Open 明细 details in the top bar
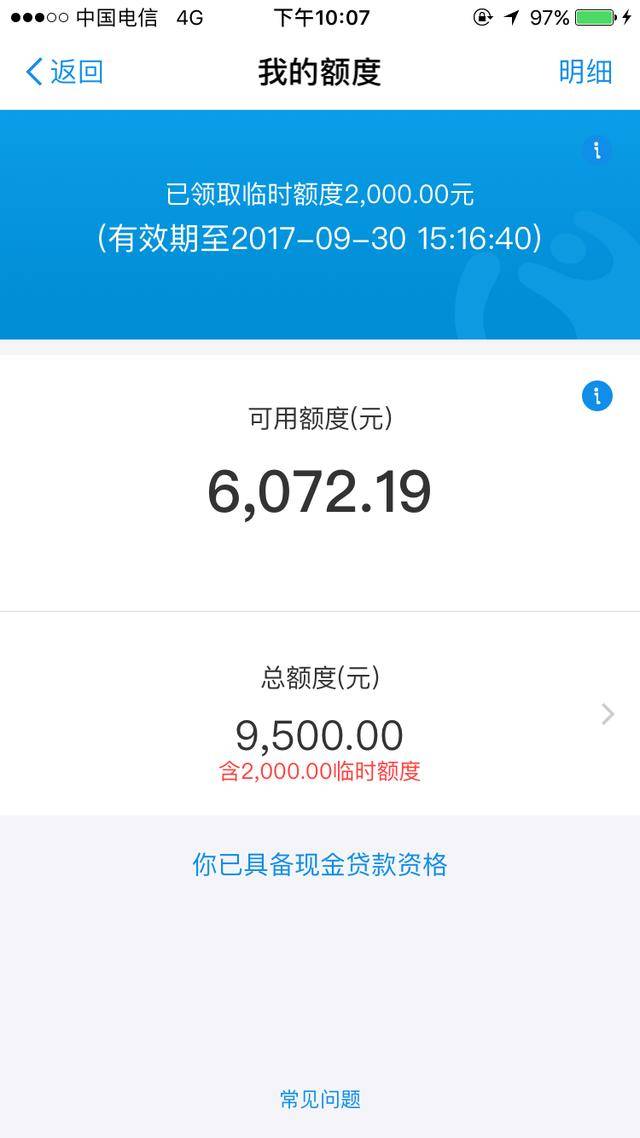The height and width of the screenshot is (1138, 640). 585,72
